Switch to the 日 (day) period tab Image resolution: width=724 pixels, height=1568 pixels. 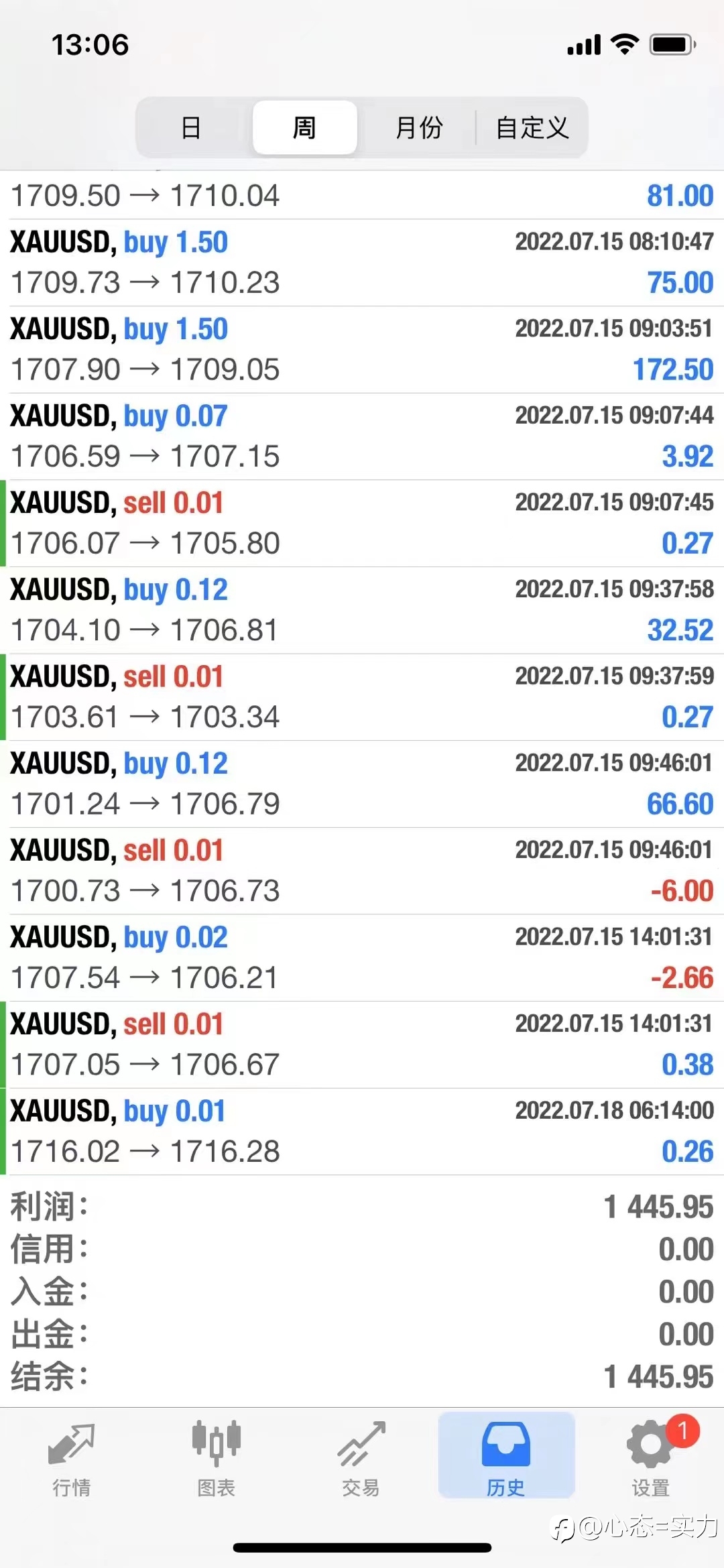[x=192, y=127]
